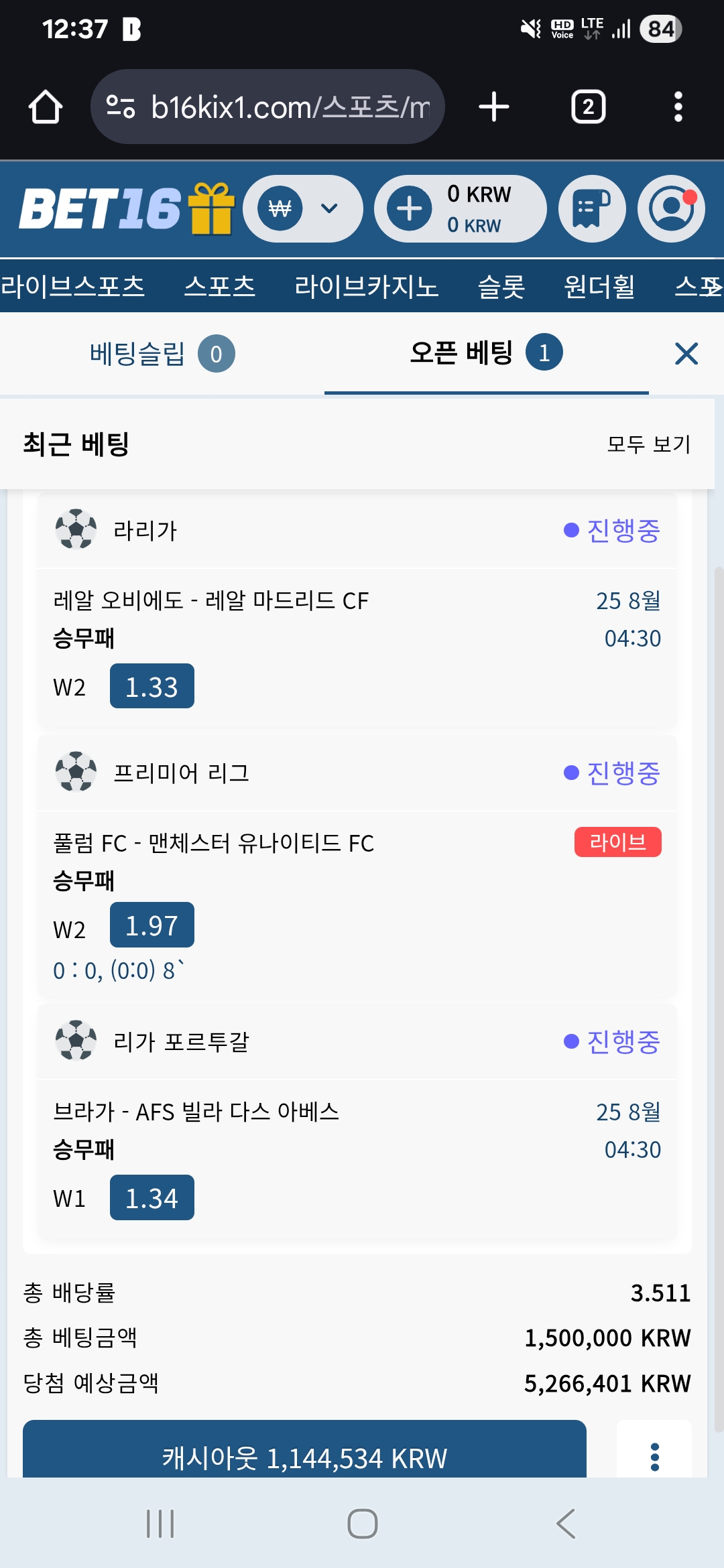This screenshot has height=1568, width=724.
Task: Open the browser tab switcher
Action: pos(588,107)
